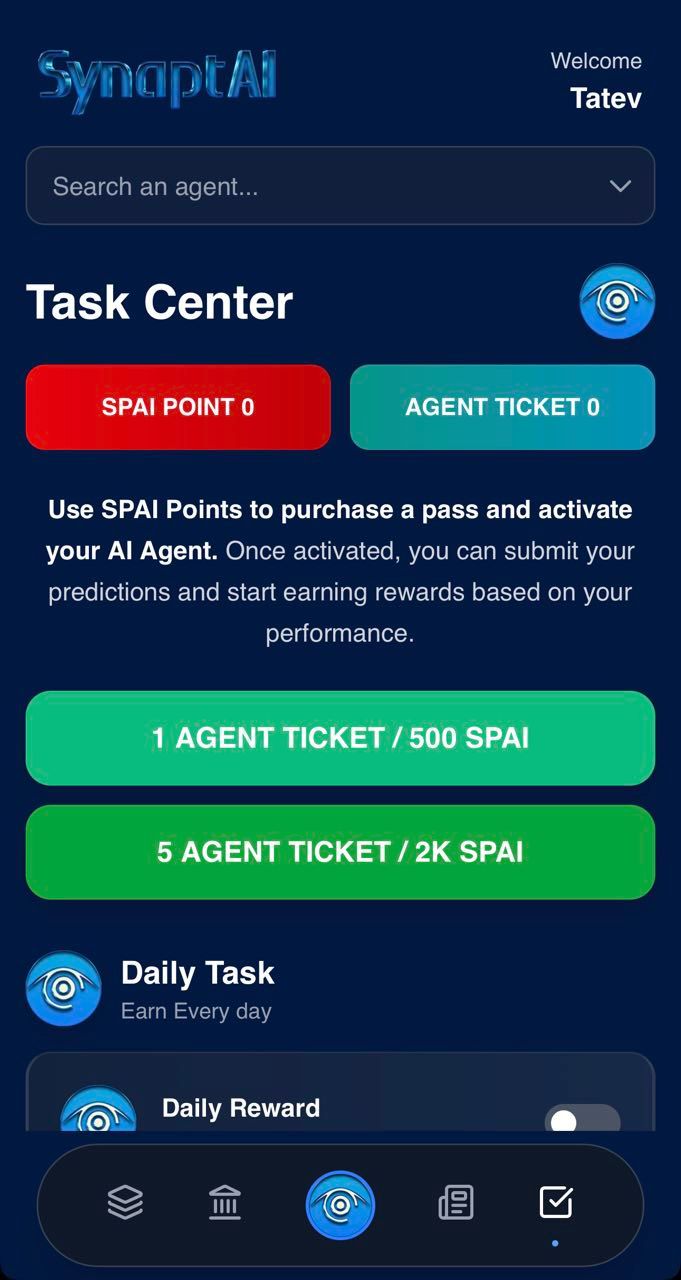Tap the SPAI POINT 0 button

coord(178,407)
